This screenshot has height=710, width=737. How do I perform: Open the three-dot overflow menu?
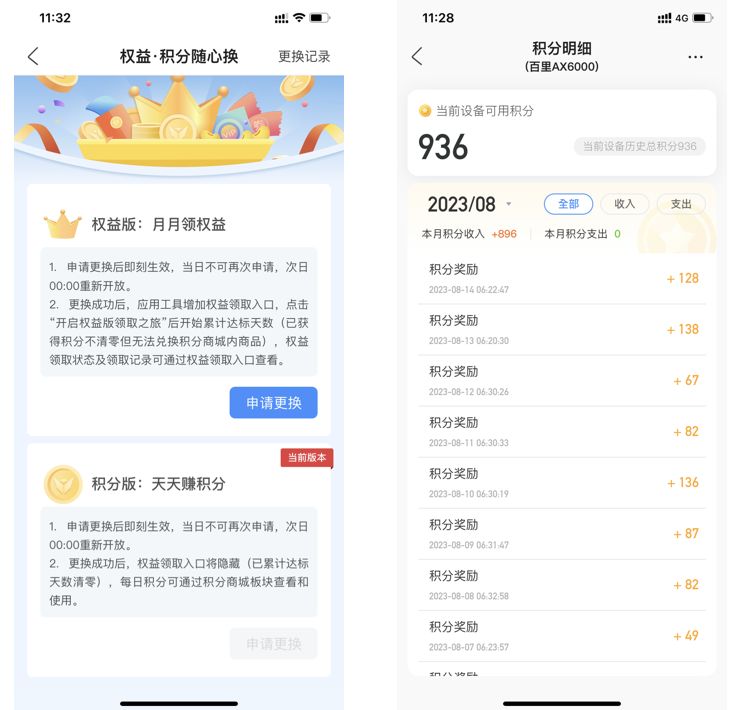695,57
